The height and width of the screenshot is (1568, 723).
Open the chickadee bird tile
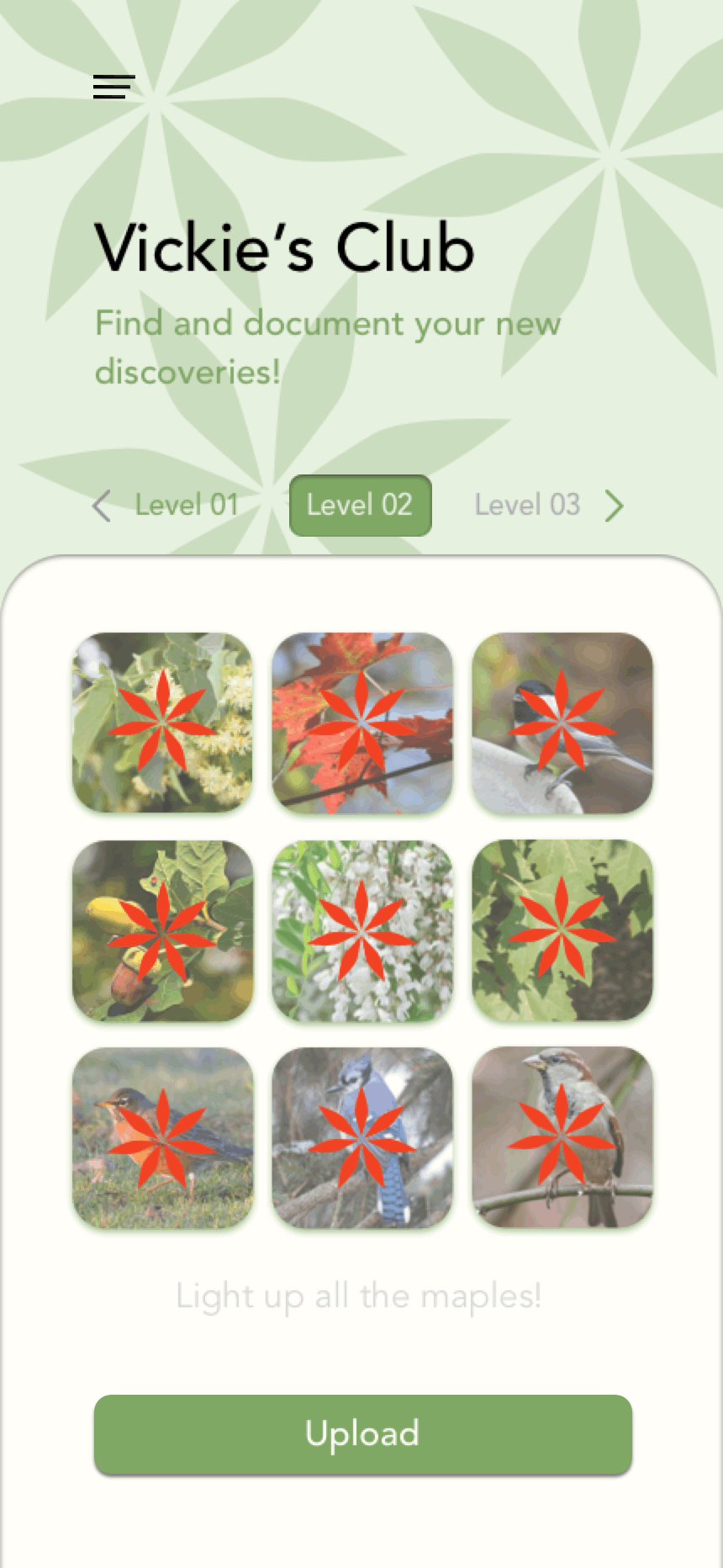(x=562, y=723)
